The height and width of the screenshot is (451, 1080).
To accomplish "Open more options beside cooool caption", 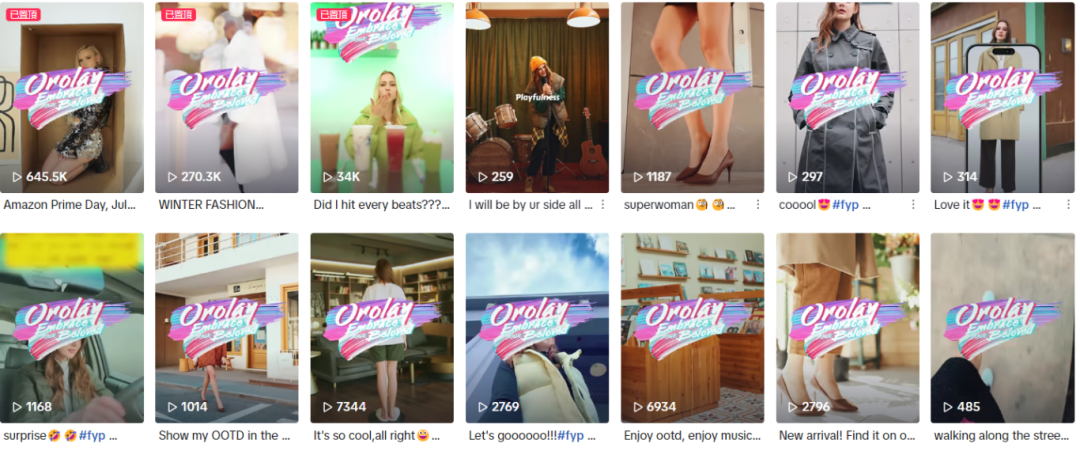I will pos(912,205).
